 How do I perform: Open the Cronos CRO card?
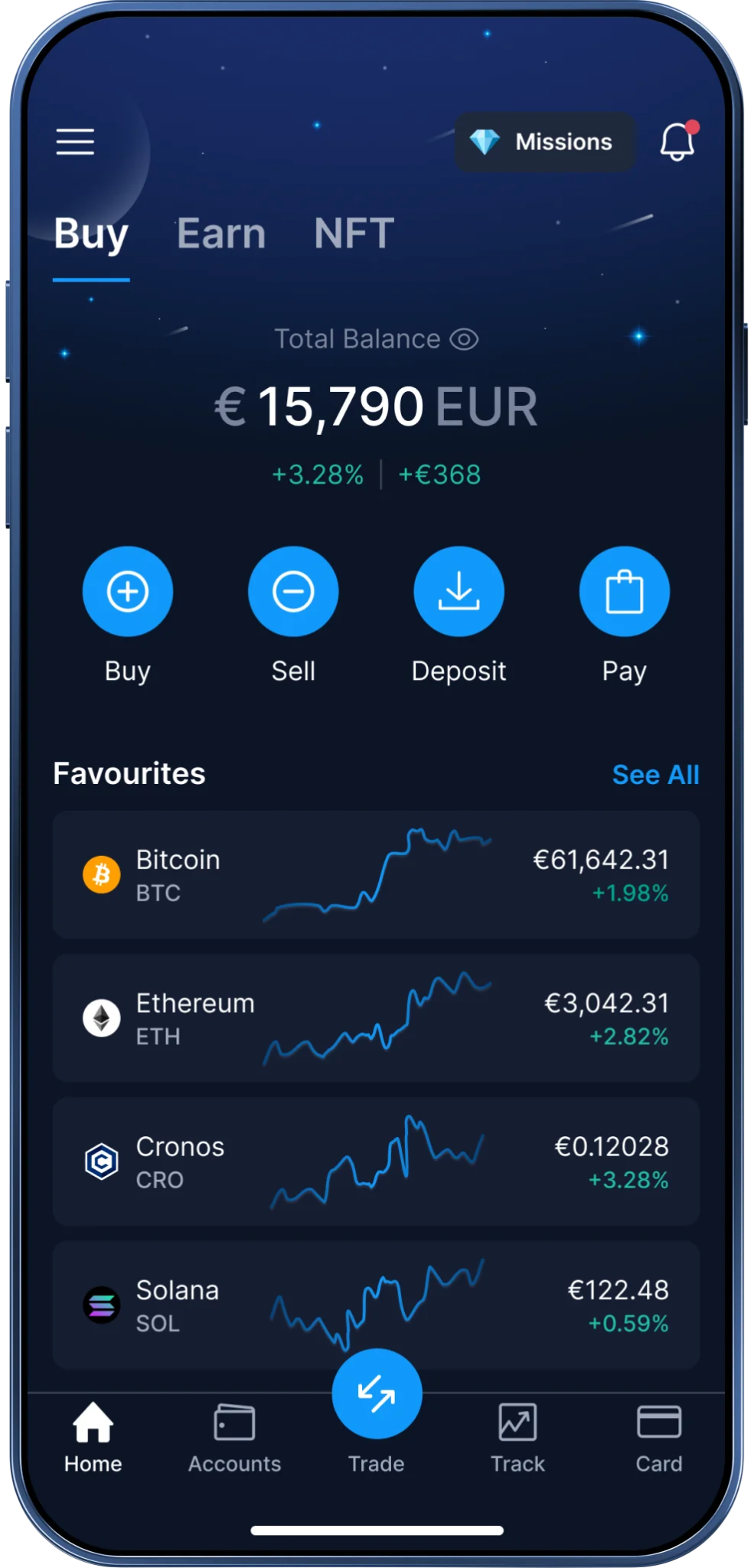(375, 1161)
